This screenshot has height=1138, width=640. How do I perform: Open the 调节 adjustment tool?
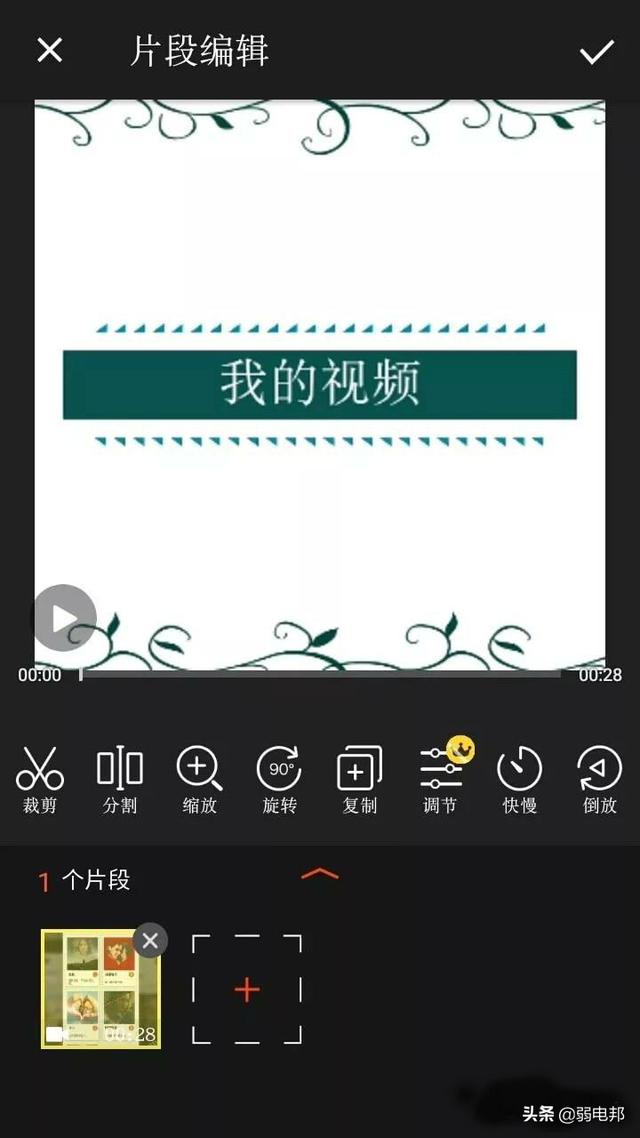tap(442, 779)
